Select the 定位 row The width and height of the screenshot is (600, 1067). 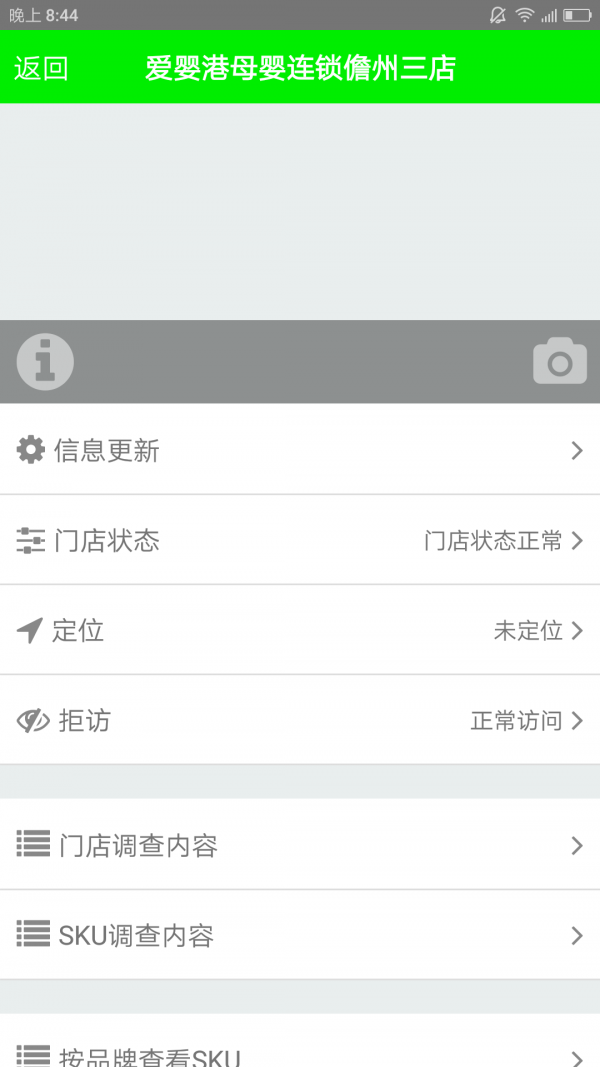[300, 631]
